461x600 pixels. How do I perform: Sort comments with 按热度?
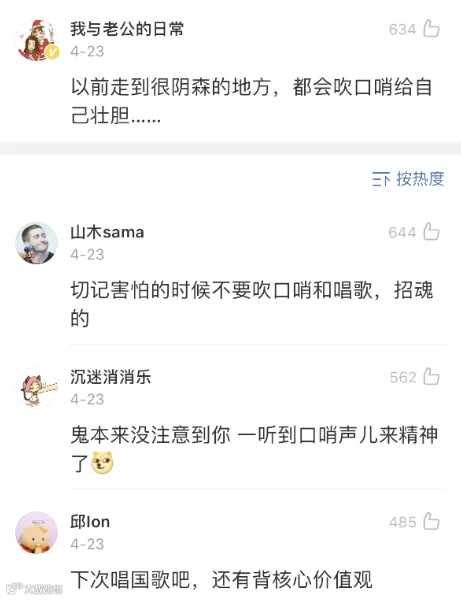tap(408, 179)
